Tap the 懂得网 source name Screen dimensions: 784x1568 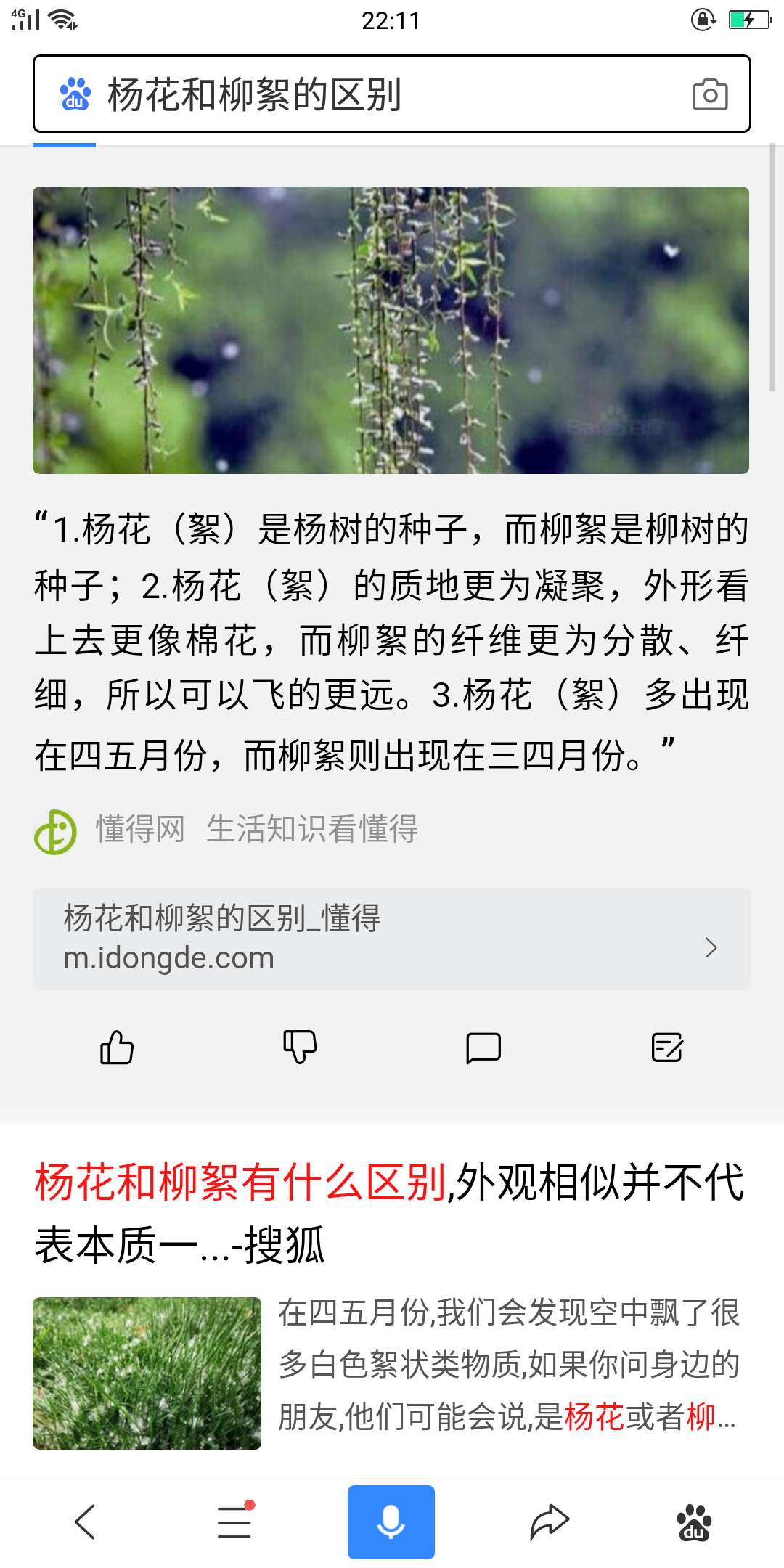pyautogui.click(x=140, y=828)
